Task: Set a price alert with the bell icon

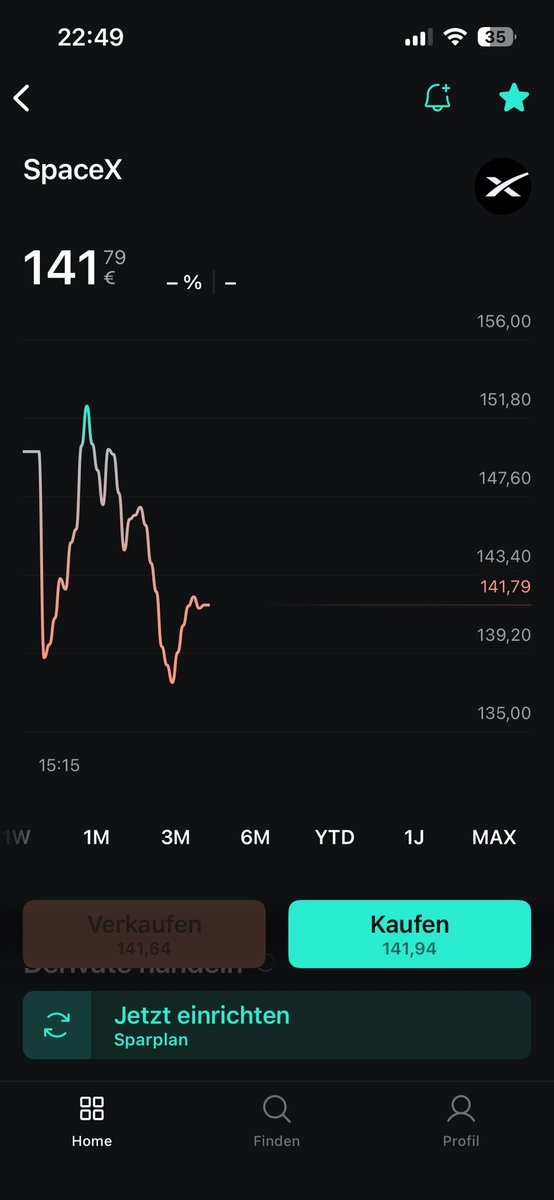Action: [438, 97]
